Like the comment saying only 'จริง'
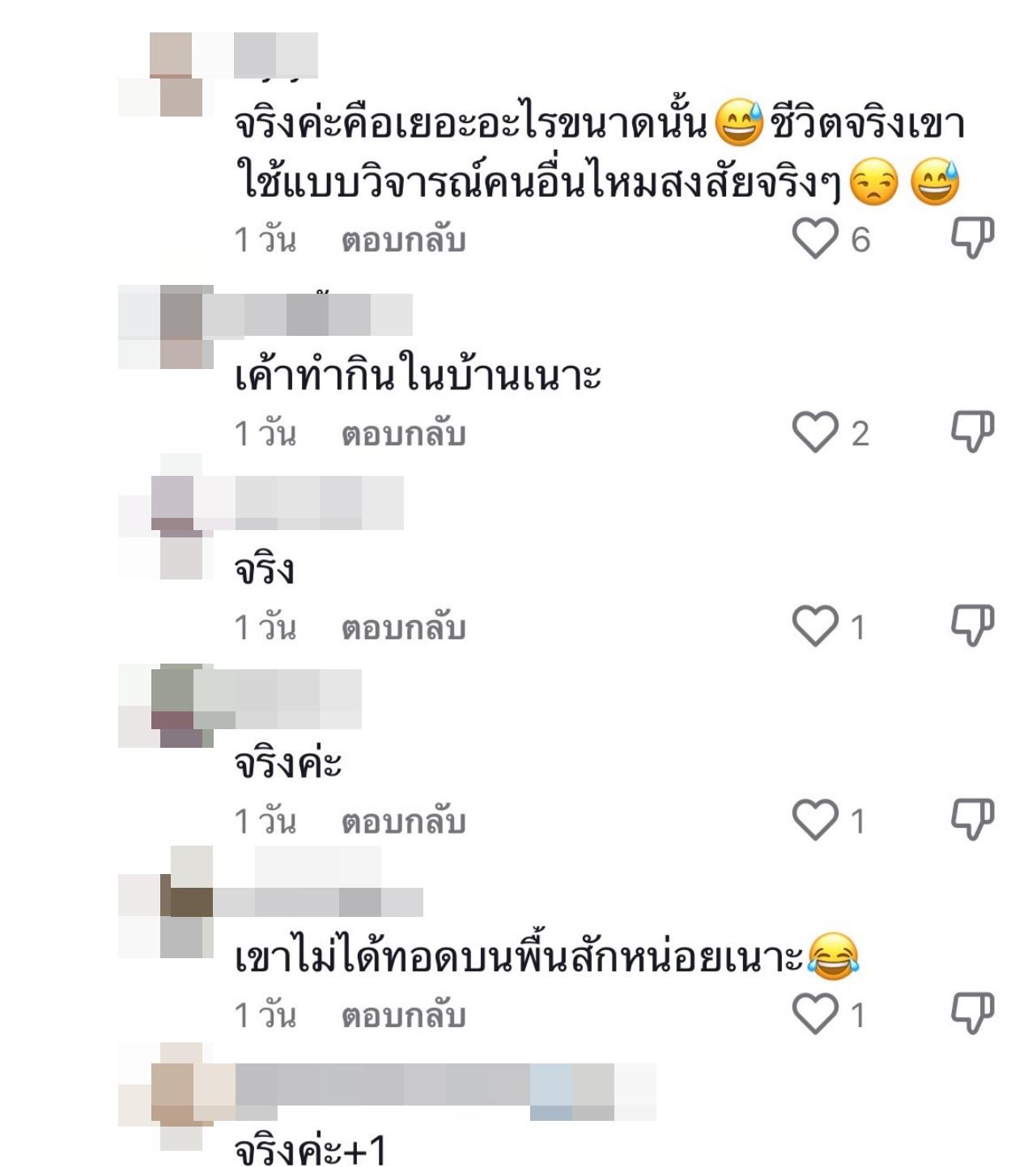 click(x=814, y=626)
